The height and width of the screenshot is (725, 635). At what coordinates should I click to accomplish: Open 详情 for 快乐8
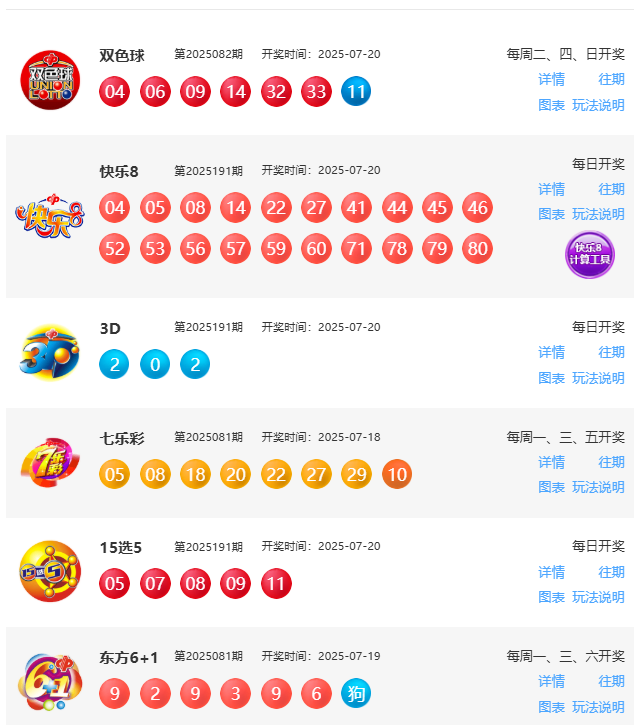click(x=551, y=189)
